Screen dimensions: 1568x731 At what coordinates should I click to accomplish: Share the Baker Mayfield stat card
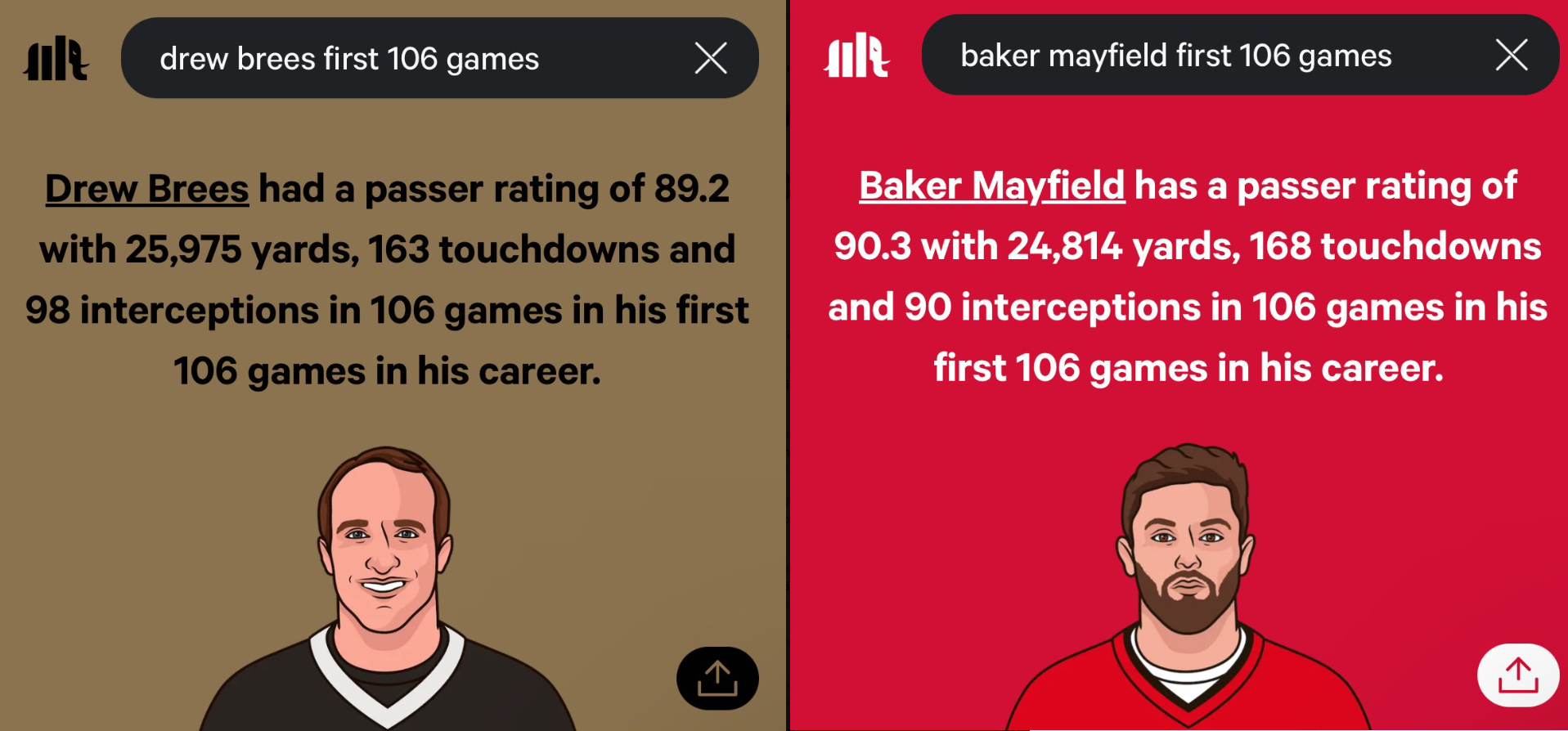(1517, 675)
